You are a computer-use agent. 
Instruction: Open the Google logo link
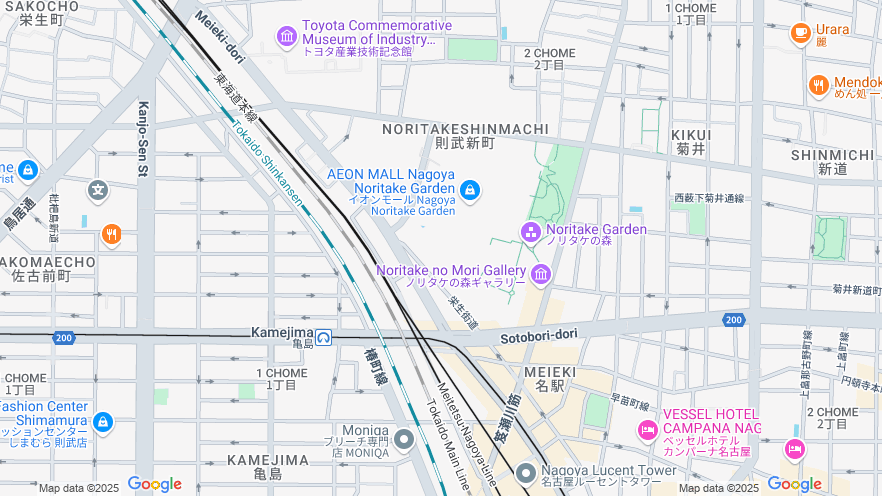pyautogui.click(x=154, y=485)
